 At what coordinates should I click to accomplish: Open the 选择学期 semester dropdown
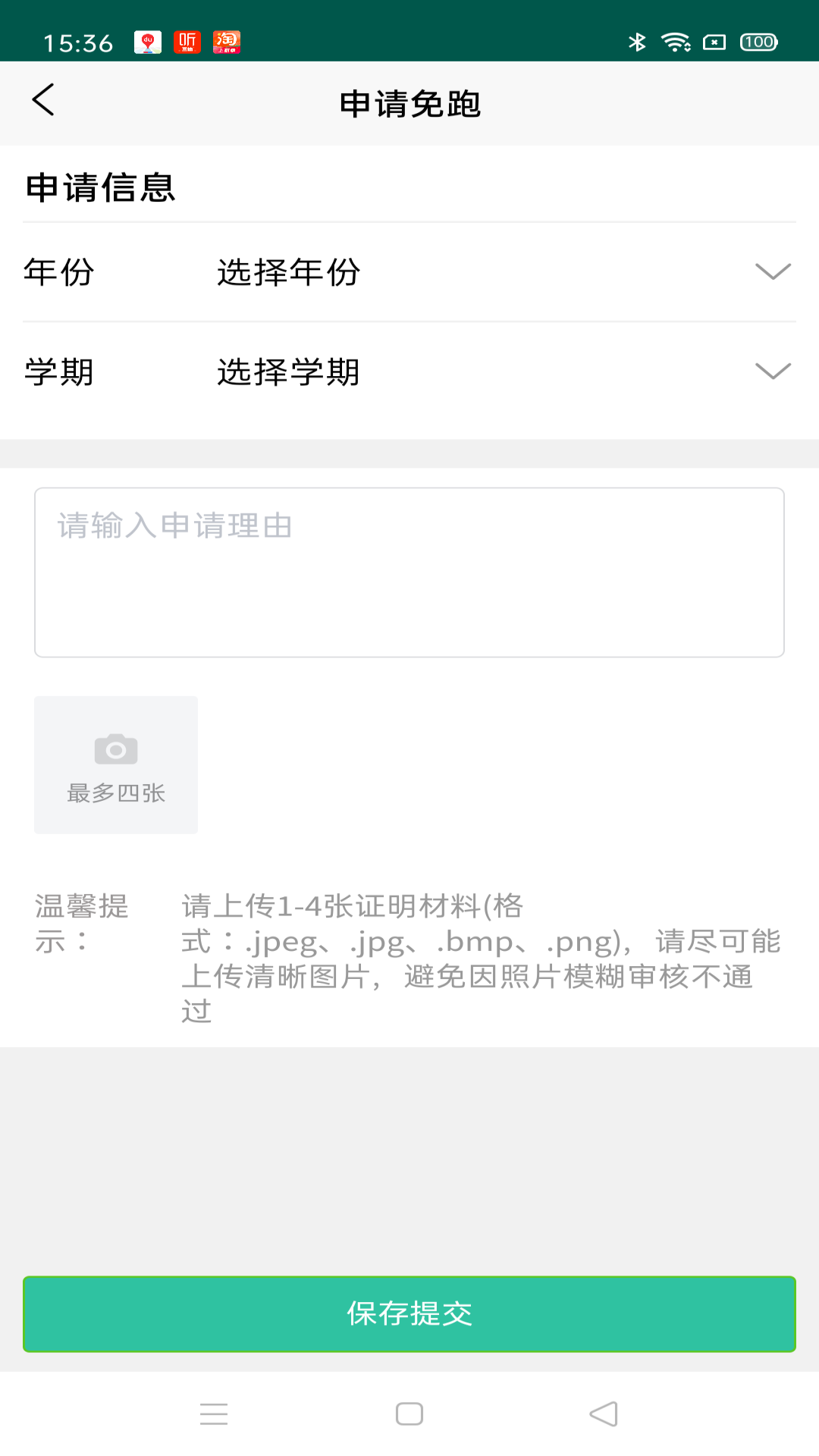[287, 373]
